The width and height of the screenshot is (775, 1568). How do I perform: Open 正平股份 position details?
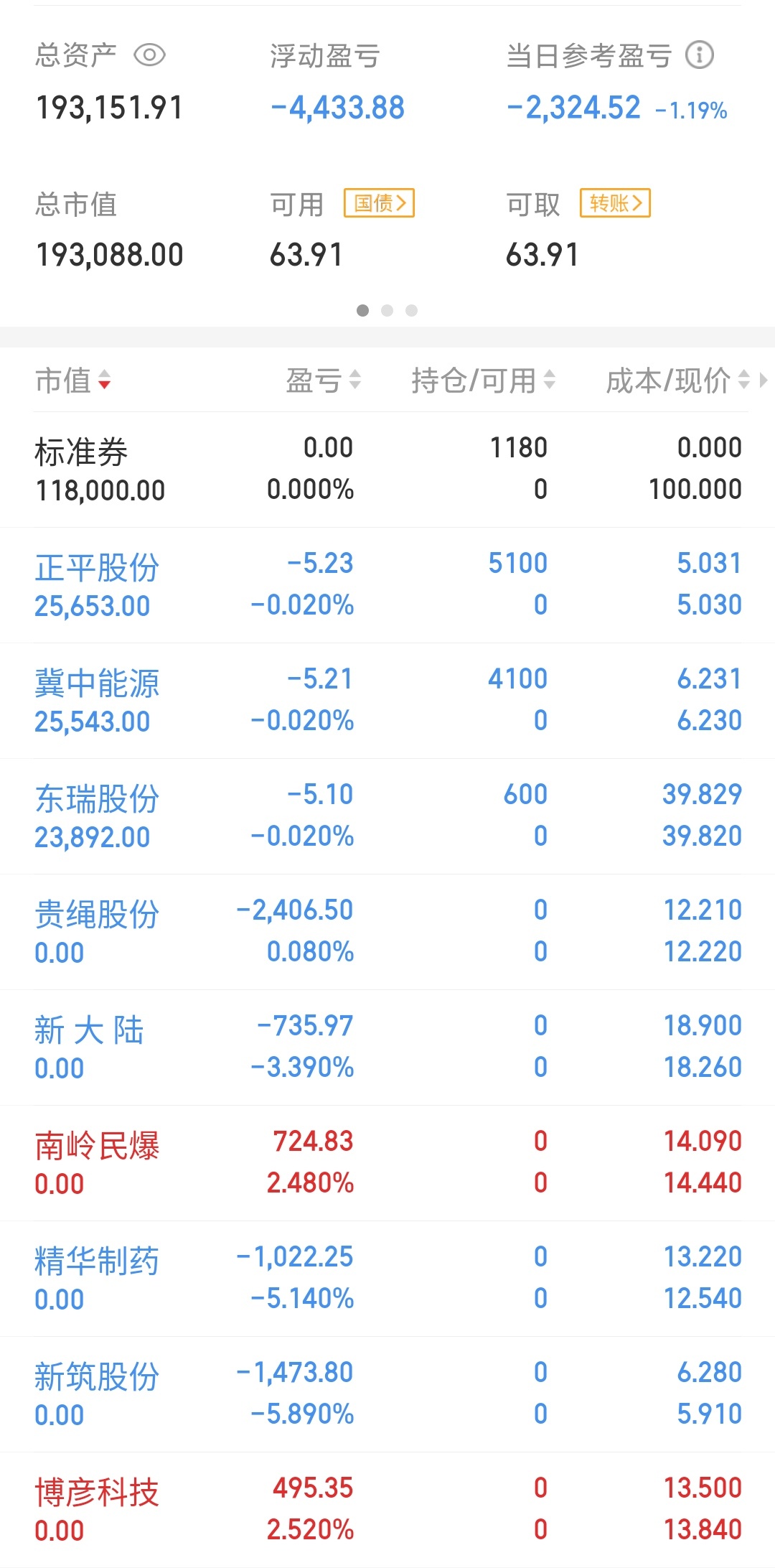coord(387,585)
